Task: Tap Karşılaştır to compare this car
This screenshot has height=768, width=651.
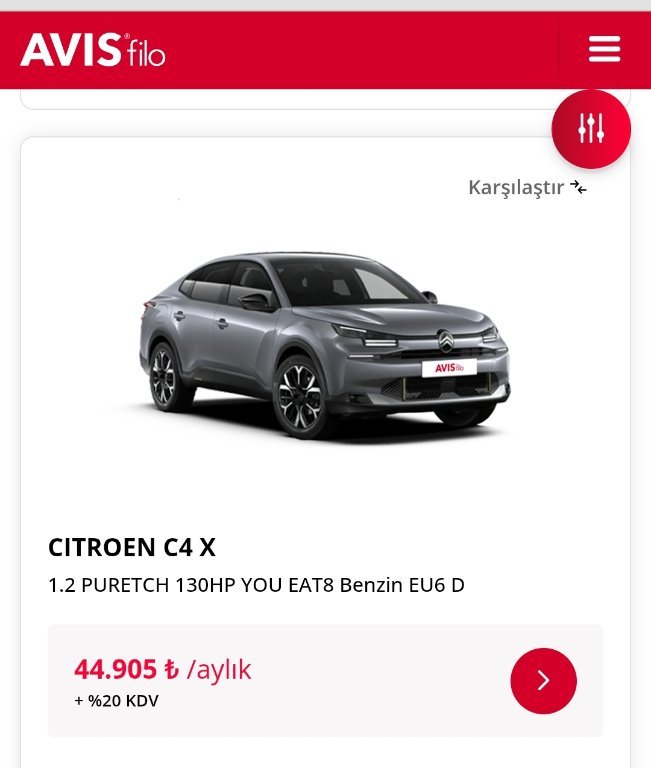Action: pos(527,187)
